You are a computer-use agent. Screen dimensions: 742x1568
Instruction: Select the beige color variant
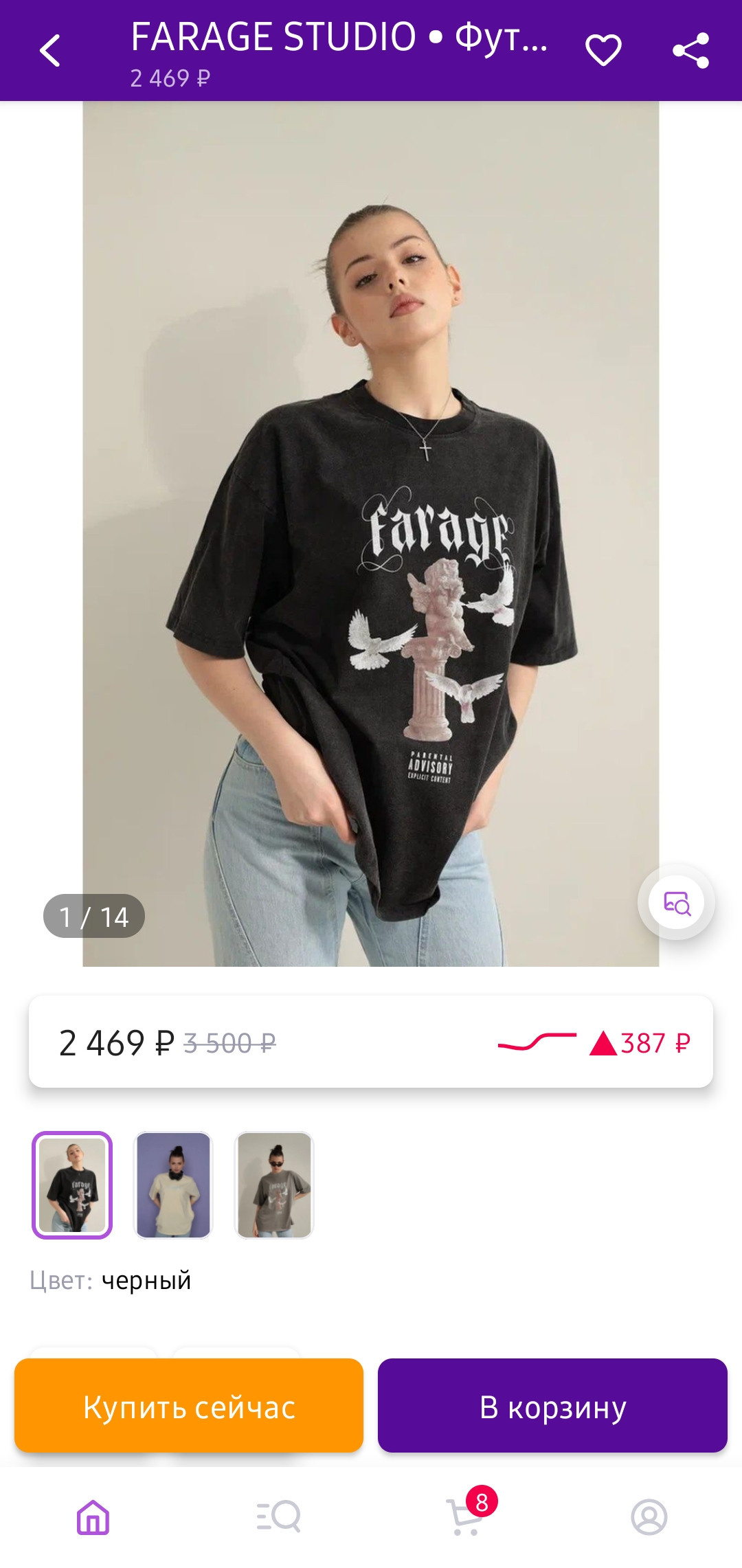[x=173, y=1185]
